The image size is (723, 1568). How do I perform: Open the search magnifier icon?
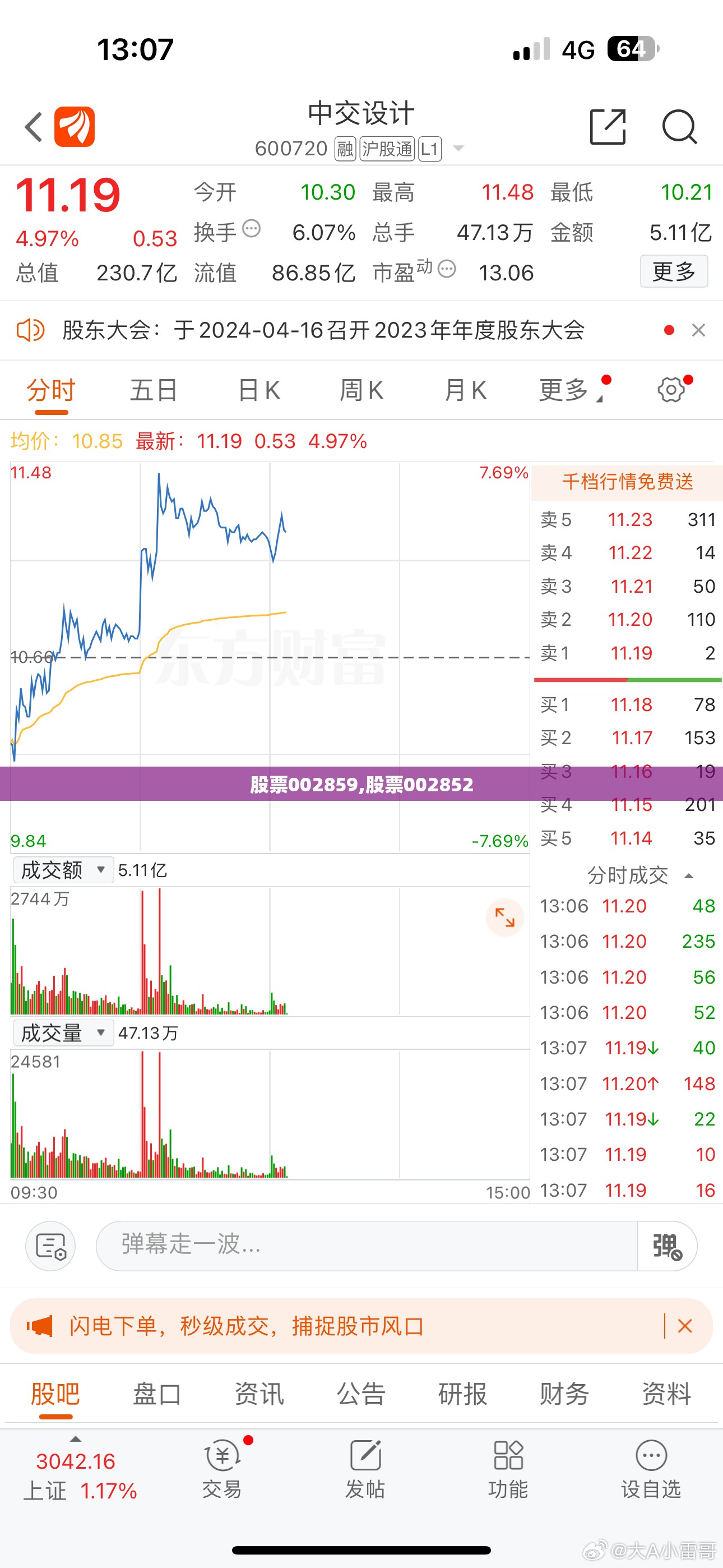(679, 127)
